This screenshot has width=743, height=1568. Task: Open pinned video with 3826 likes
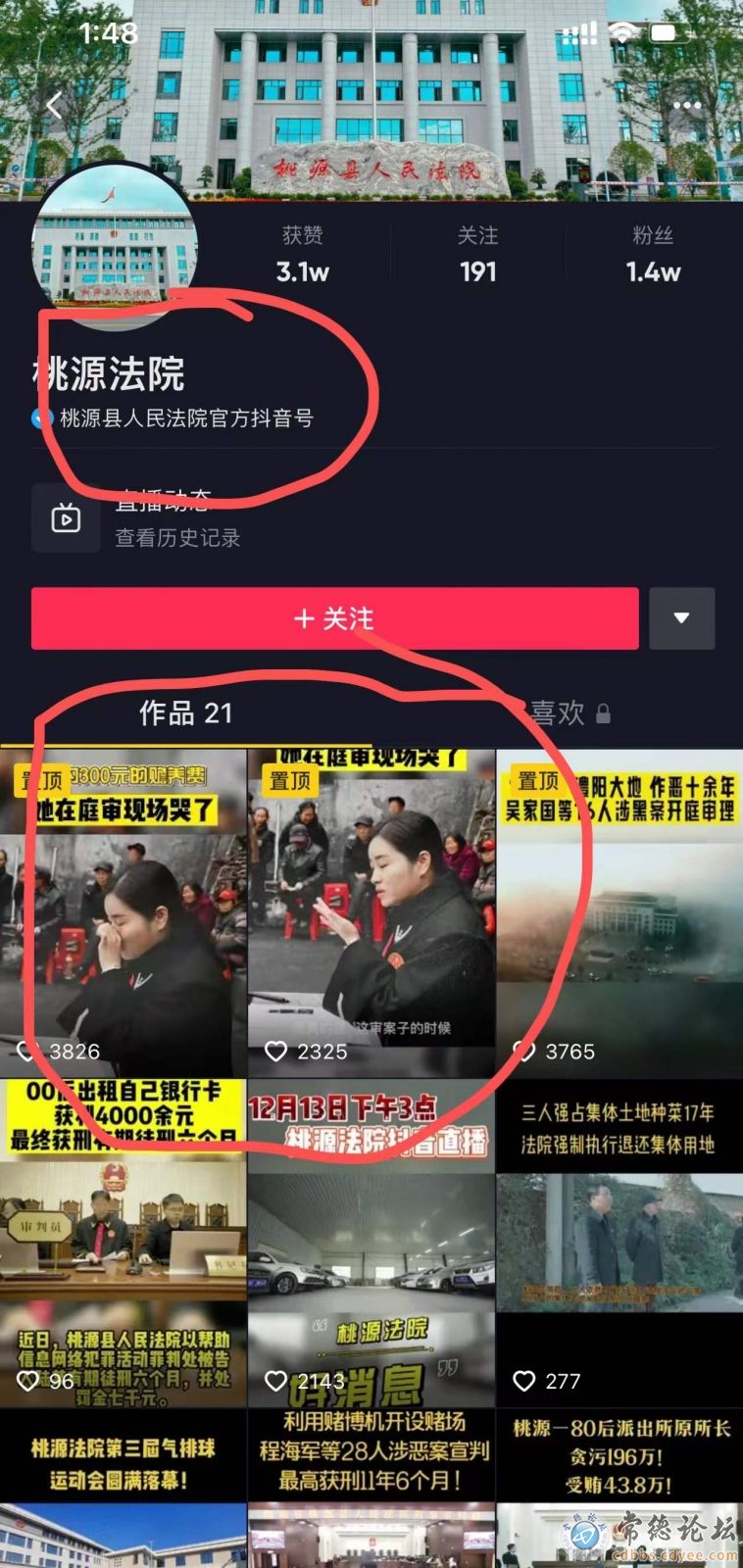click(x=123, y=913)
